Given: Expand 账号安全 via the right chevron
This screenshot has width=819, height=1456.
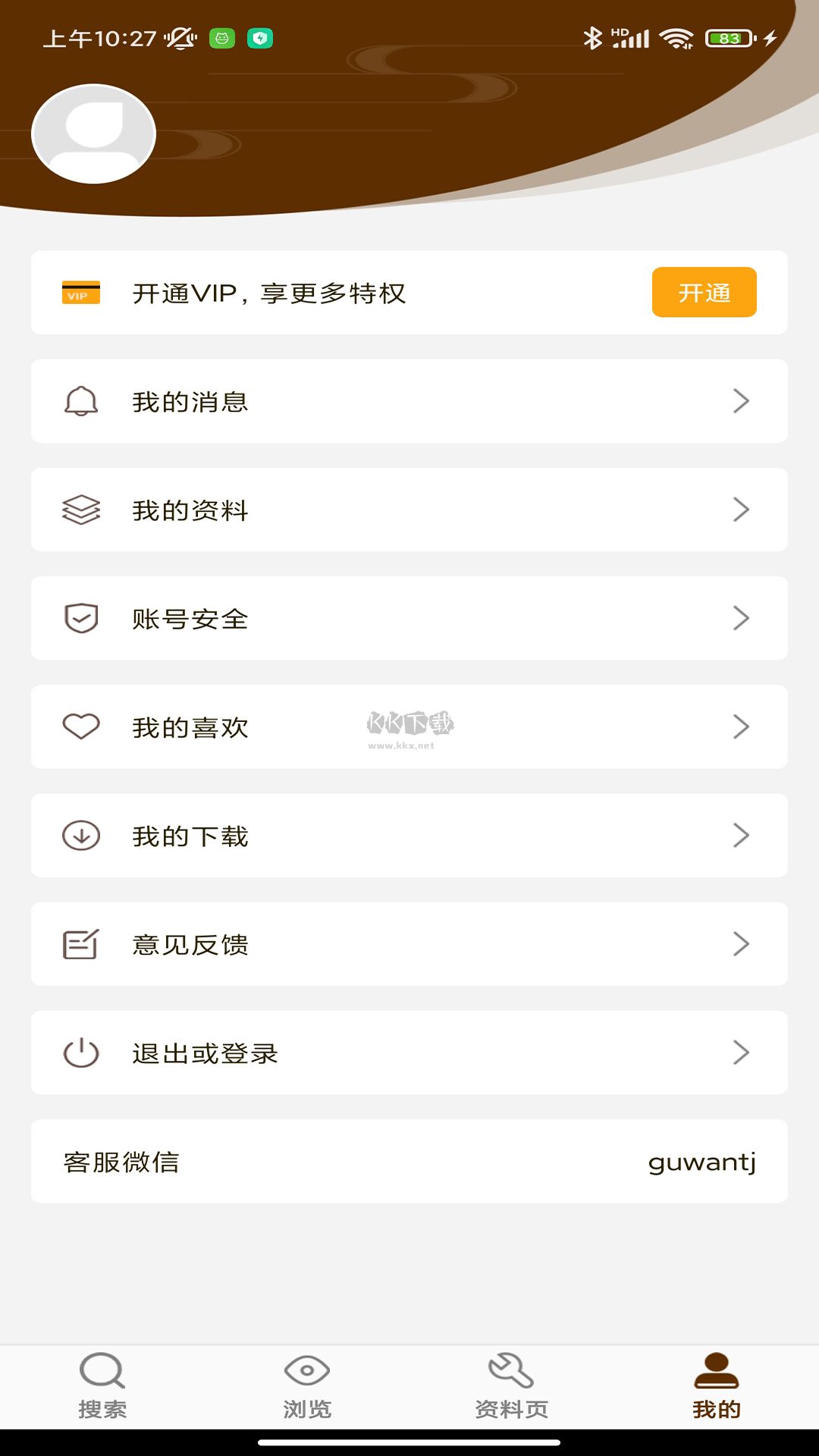Looking at the screenshot, I should click(x=739, y=618).
